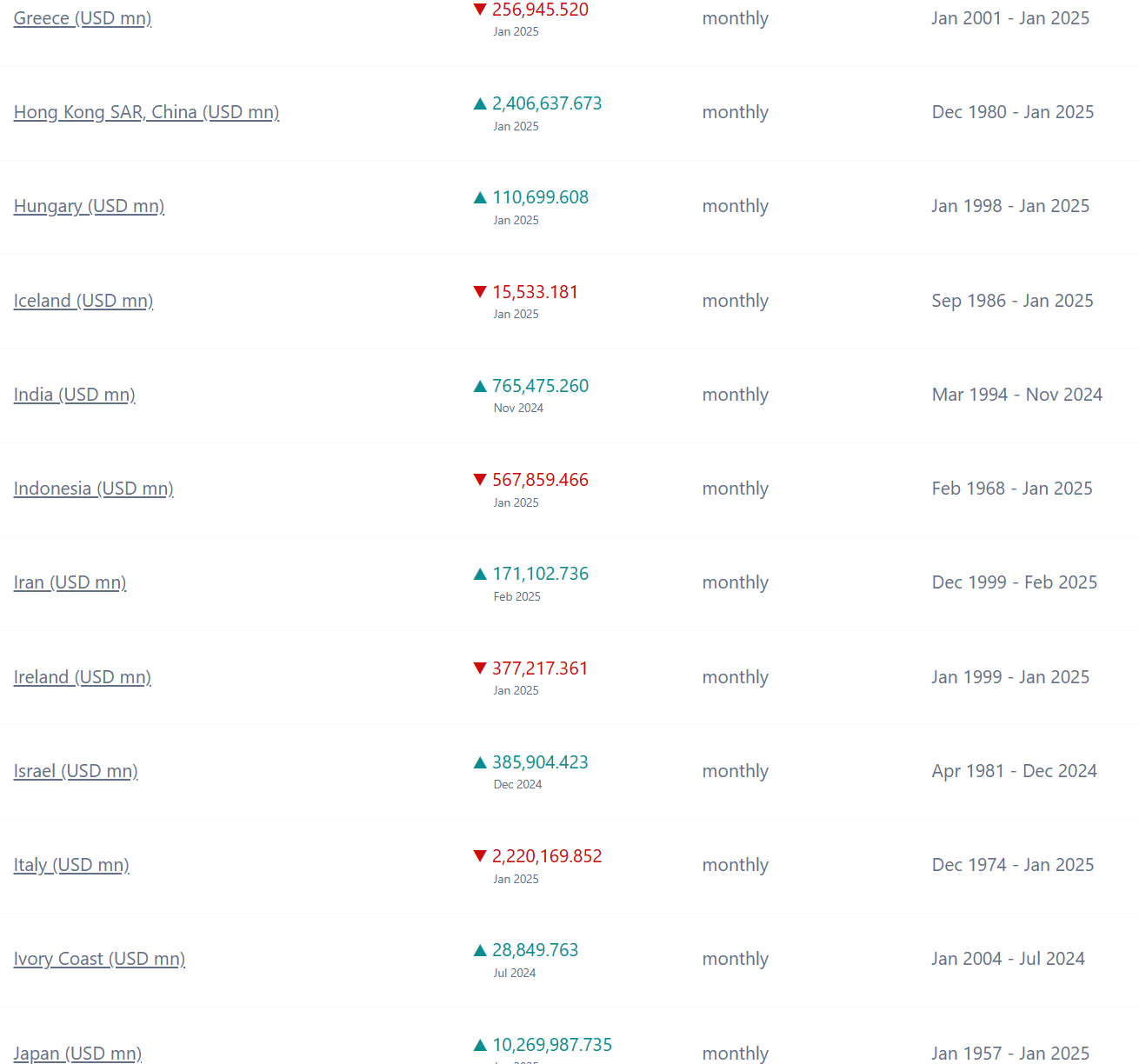View the India (USD mn) data
Screen dimensions: 1139x1064
(75, 395)
